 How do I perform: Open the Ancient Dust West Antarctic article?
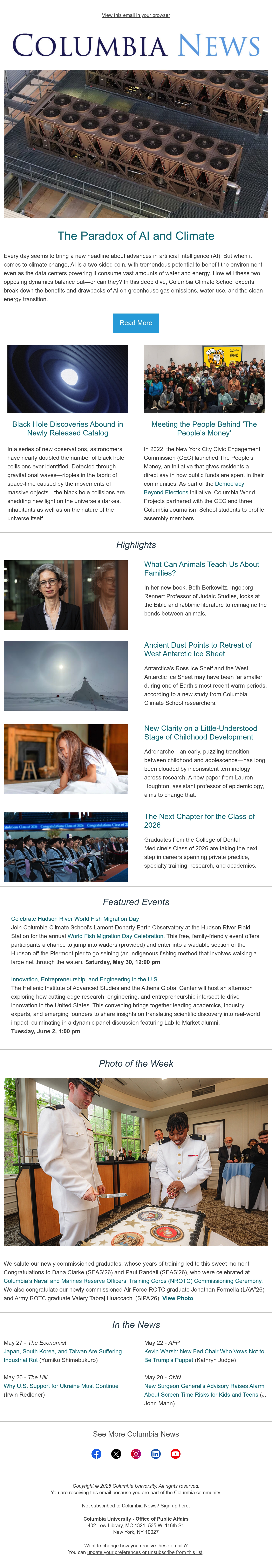(198, 649)
